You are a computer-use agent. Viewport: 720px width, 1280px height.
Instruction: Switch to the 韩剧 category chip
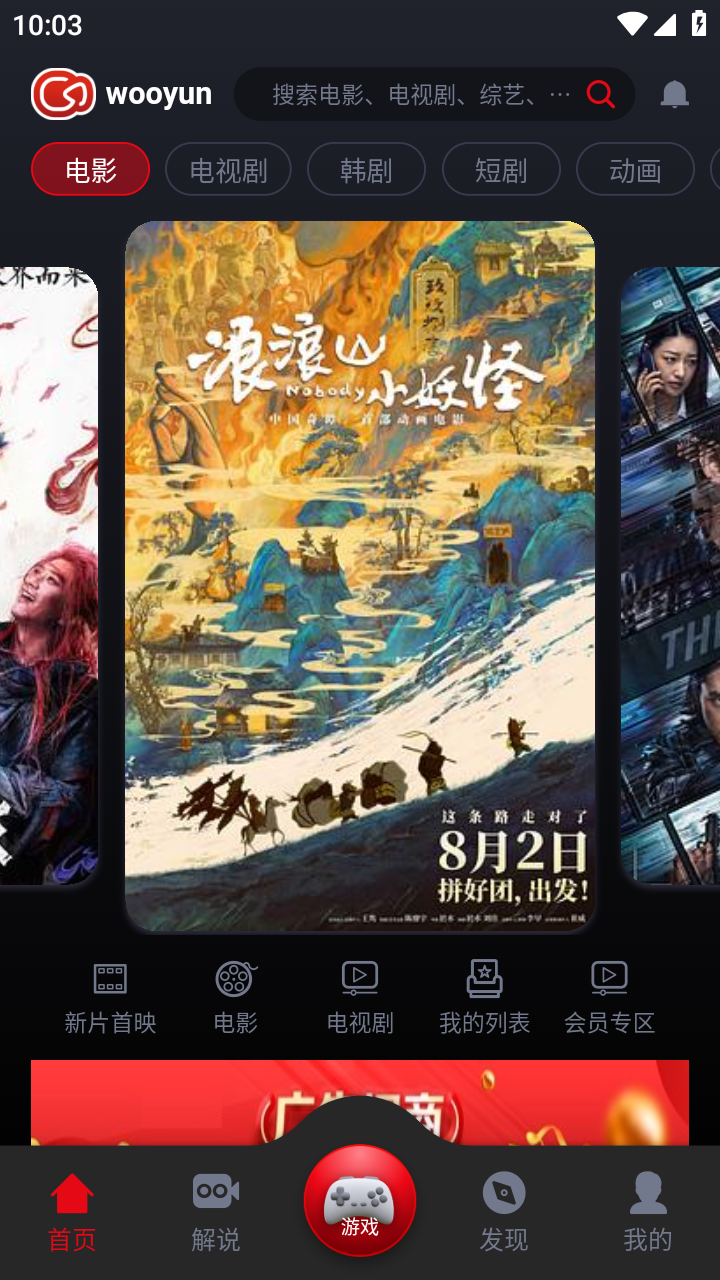point(366,169)
